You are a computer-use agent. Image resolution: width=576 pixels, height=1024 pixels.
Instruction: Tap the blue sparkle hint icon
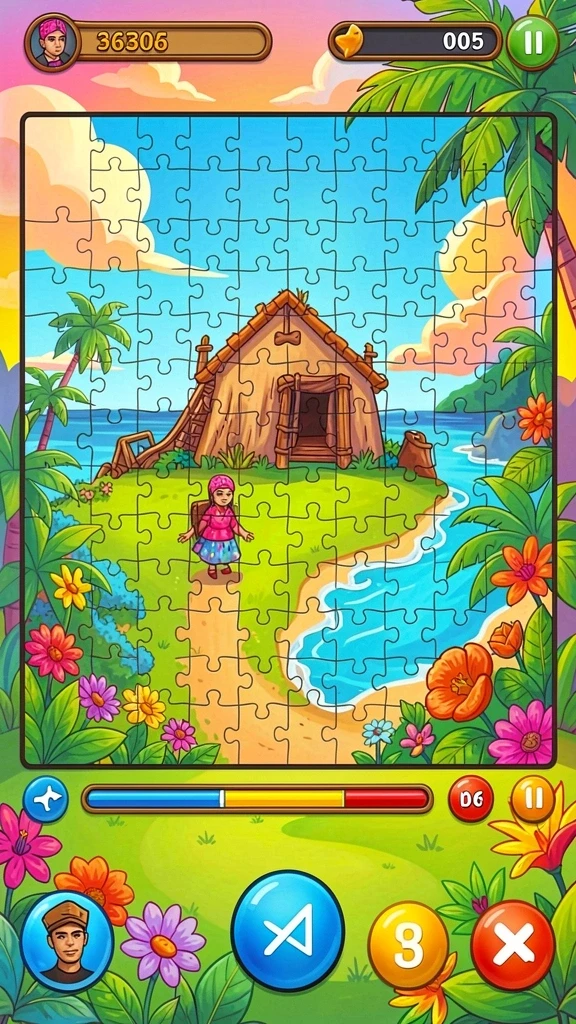pos(46,799)
